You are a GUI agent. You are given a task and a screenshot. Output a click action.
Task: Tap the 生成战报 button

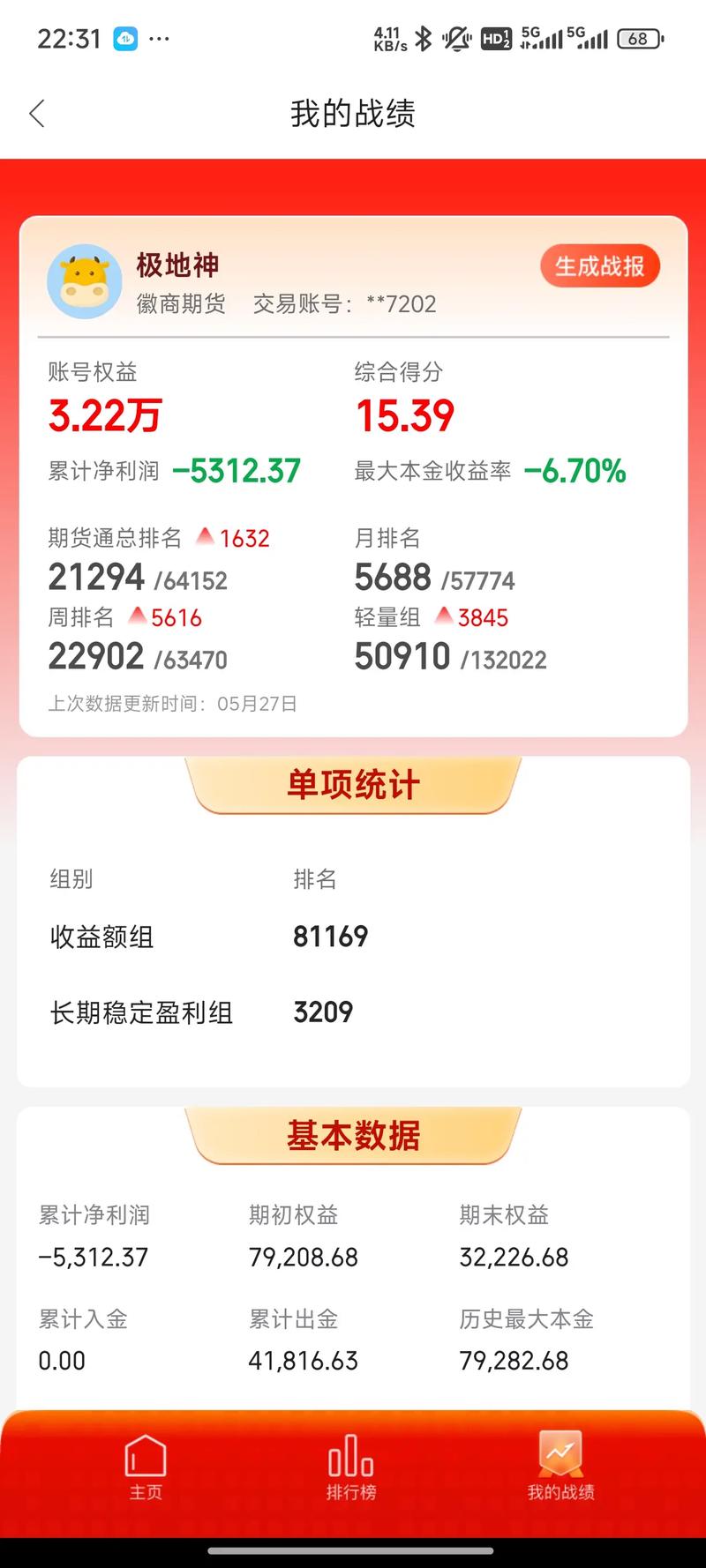pyautogui.click(x=599, y=265)
